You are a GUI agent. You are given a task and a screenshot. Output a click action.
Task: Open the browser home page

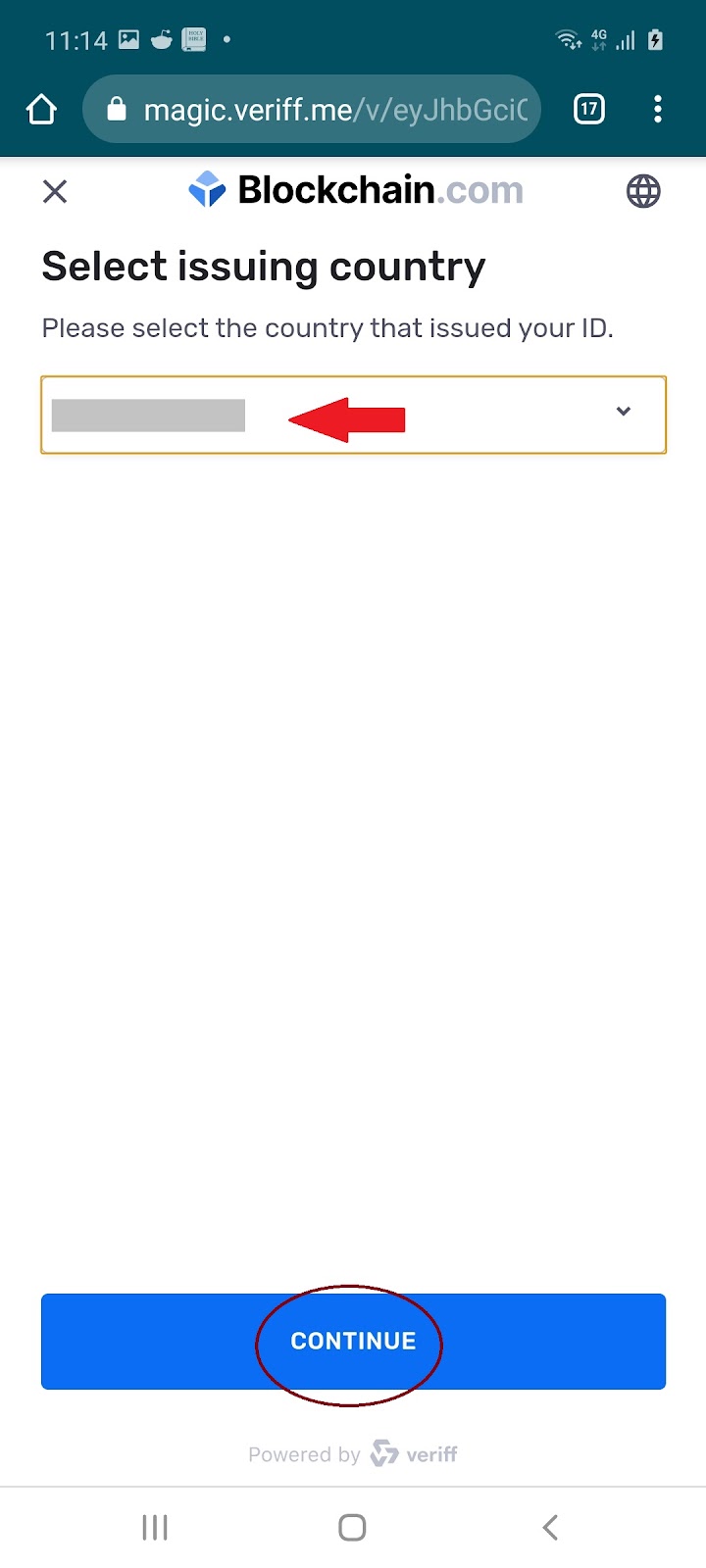41,109
